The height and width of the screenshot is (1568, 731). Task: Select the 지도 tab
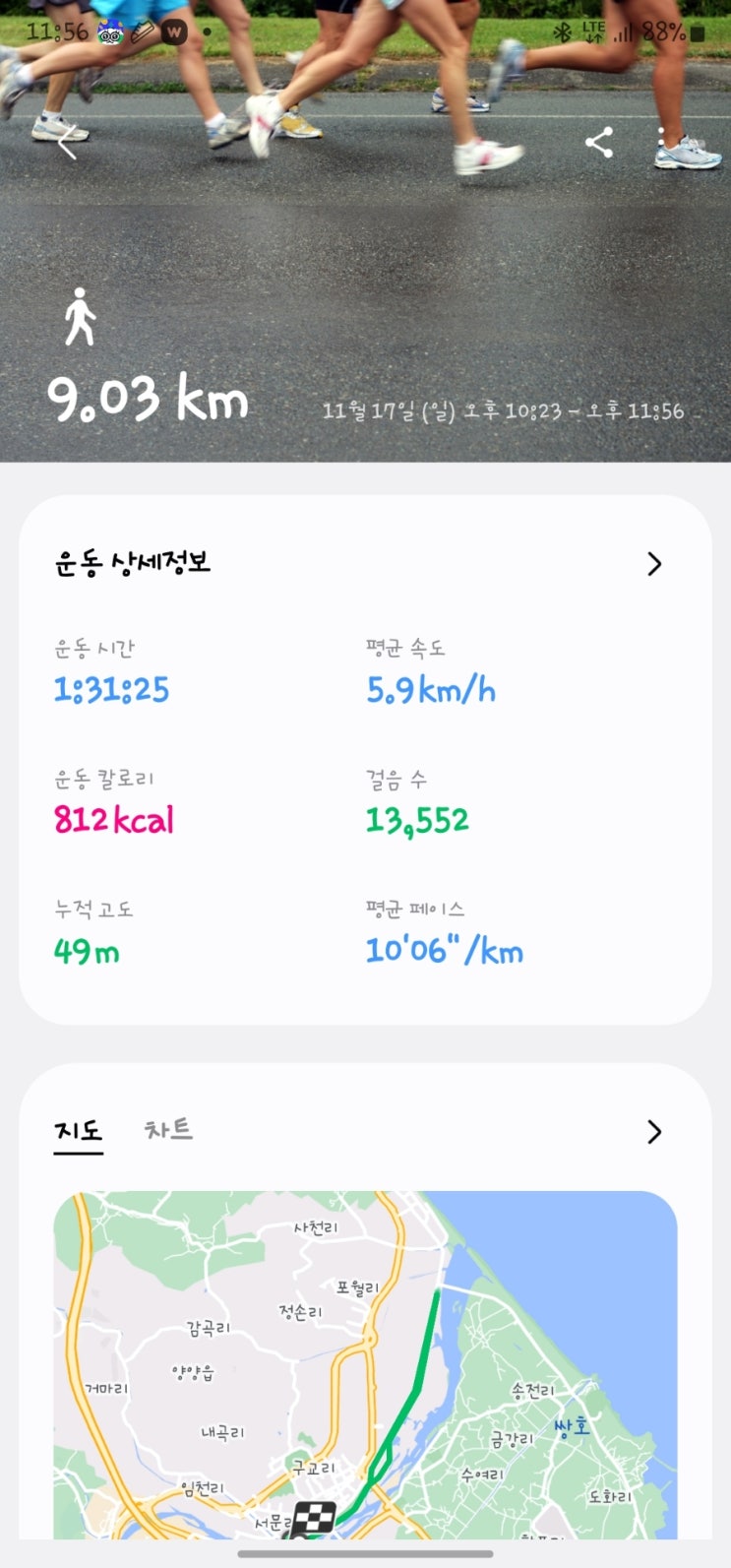coord(78,1130)
